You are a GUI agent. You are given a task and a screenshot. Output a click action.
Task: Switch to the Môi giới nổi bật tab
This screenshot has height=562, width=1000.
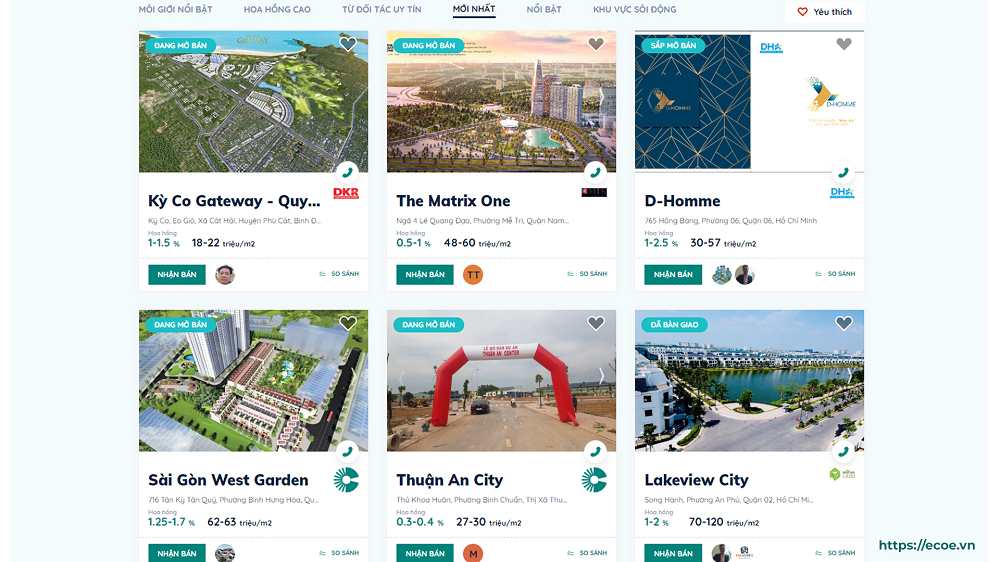click(x=175, y=10)
